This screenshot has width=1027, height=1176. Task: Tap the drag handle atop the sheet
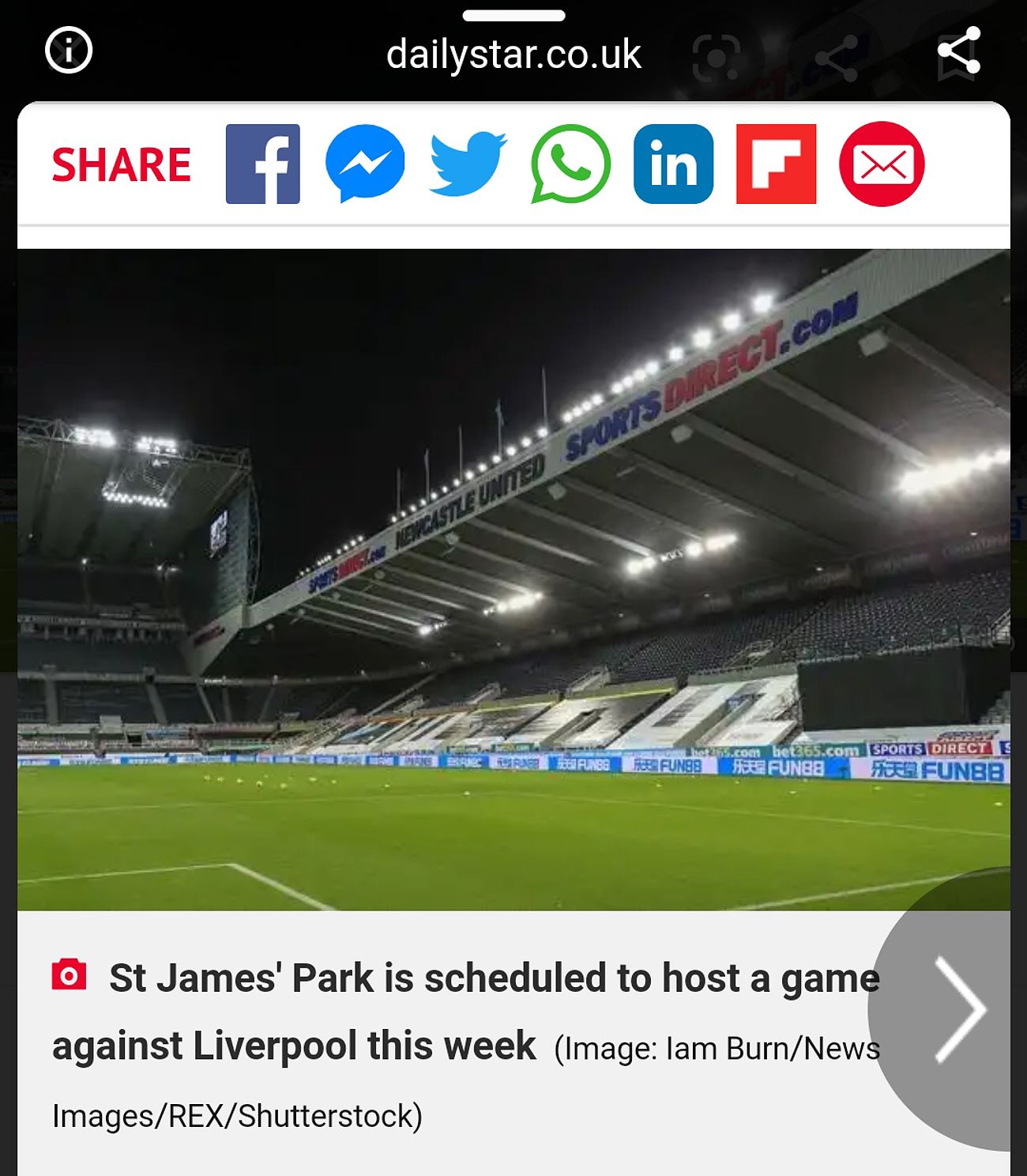click(513, 16)
